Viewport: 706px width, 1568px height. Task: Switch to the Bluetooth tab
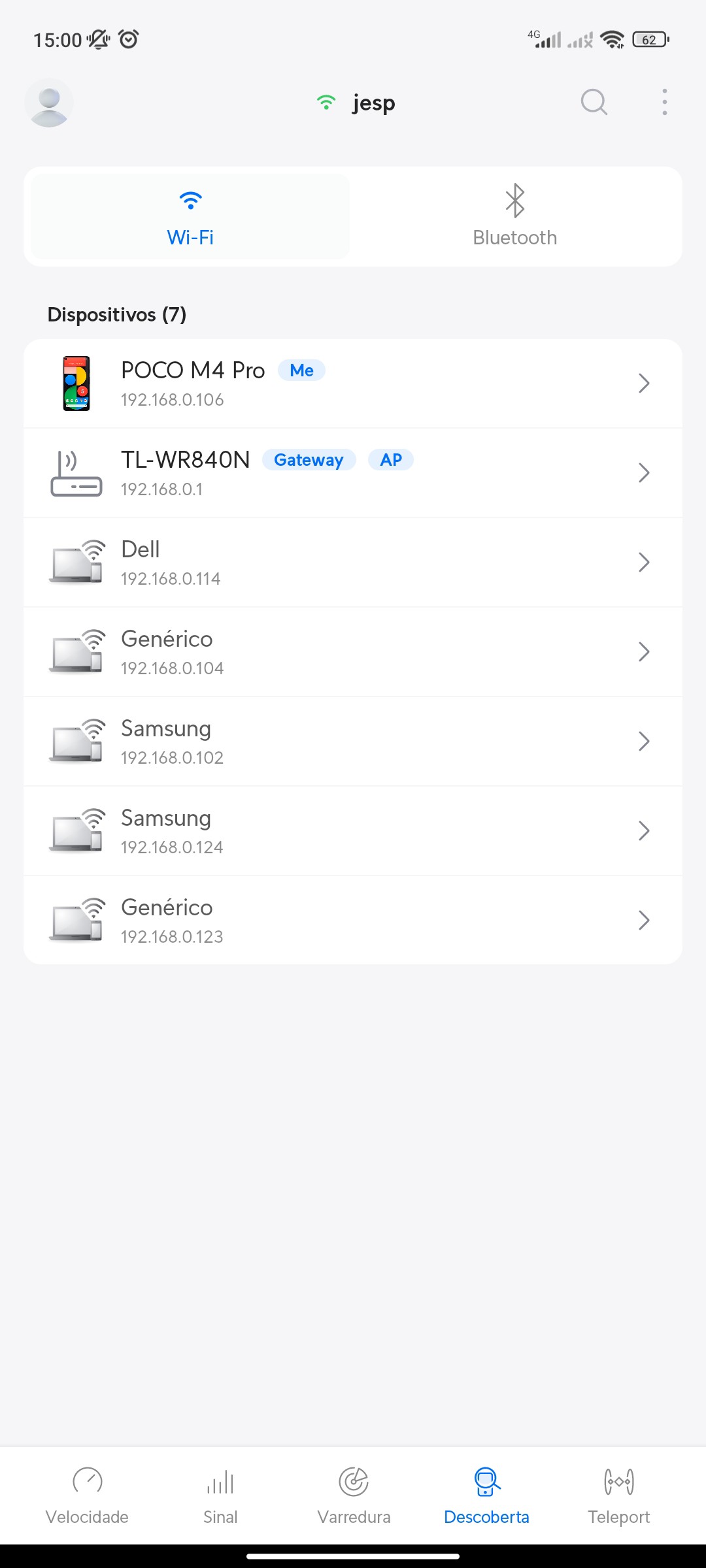coord(514,217)
